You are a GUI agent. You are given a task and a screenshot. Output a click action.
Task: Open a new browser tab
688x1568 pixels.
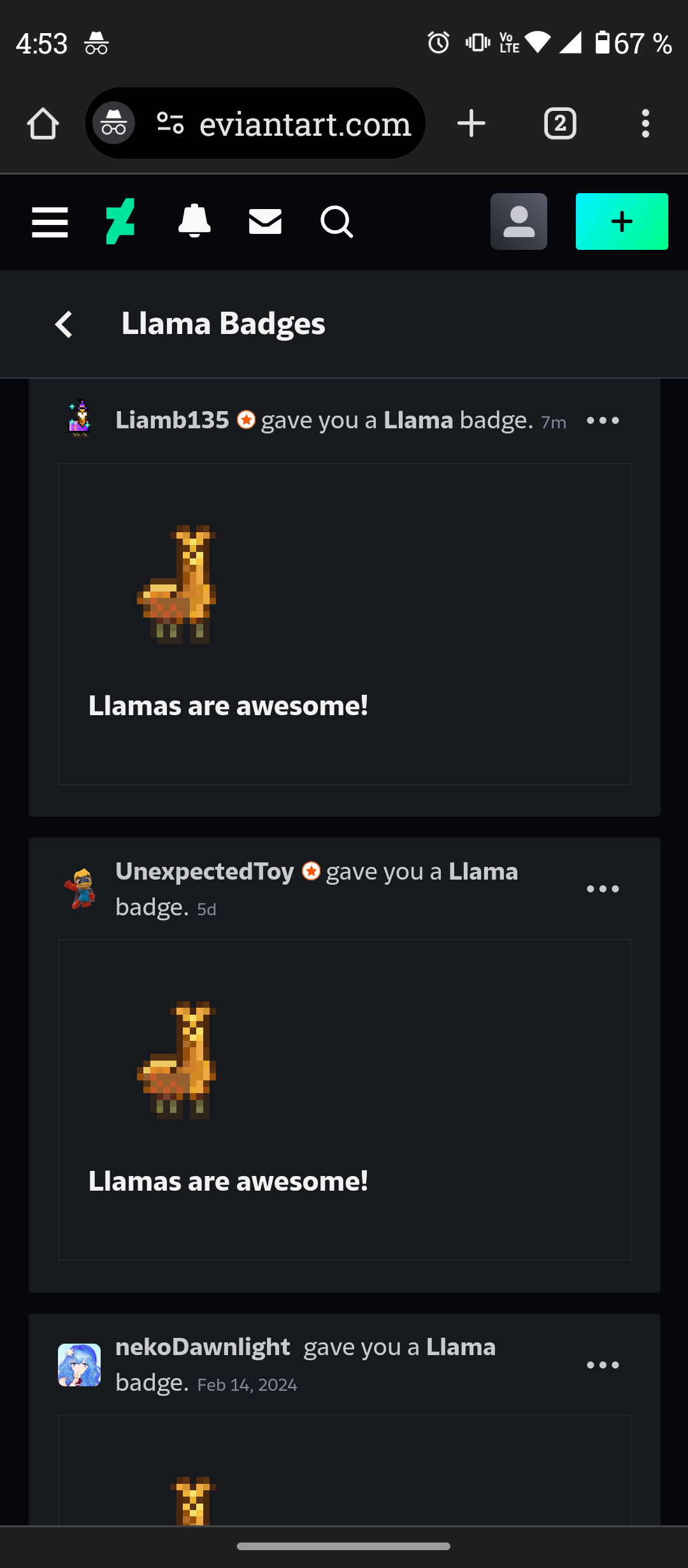pyautogui.click(x=471, y=123)
